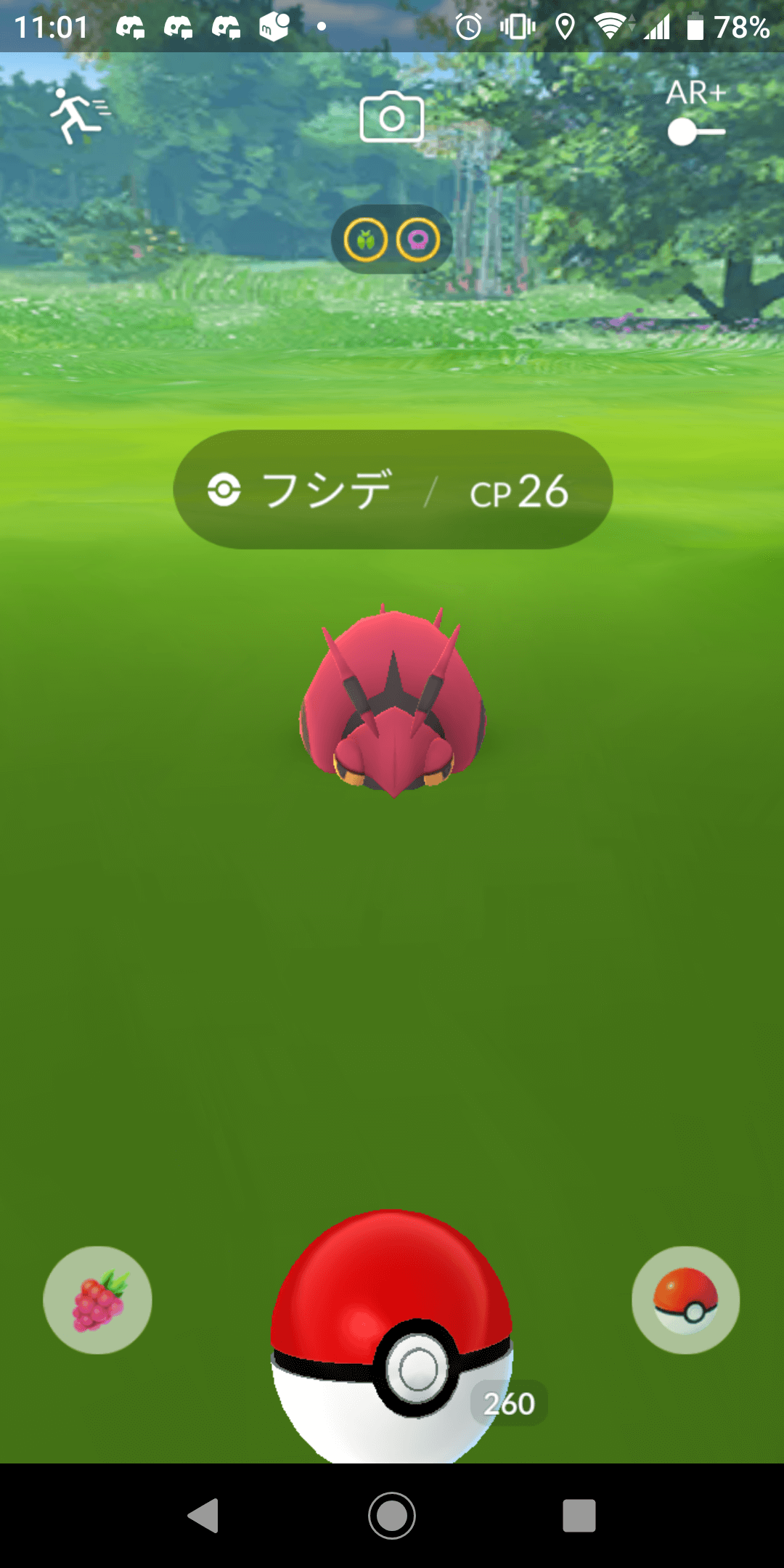Open the camera to take a snapshot
Image resolution: width=784 pixels, height=1568 pixels.
[392, 117]
